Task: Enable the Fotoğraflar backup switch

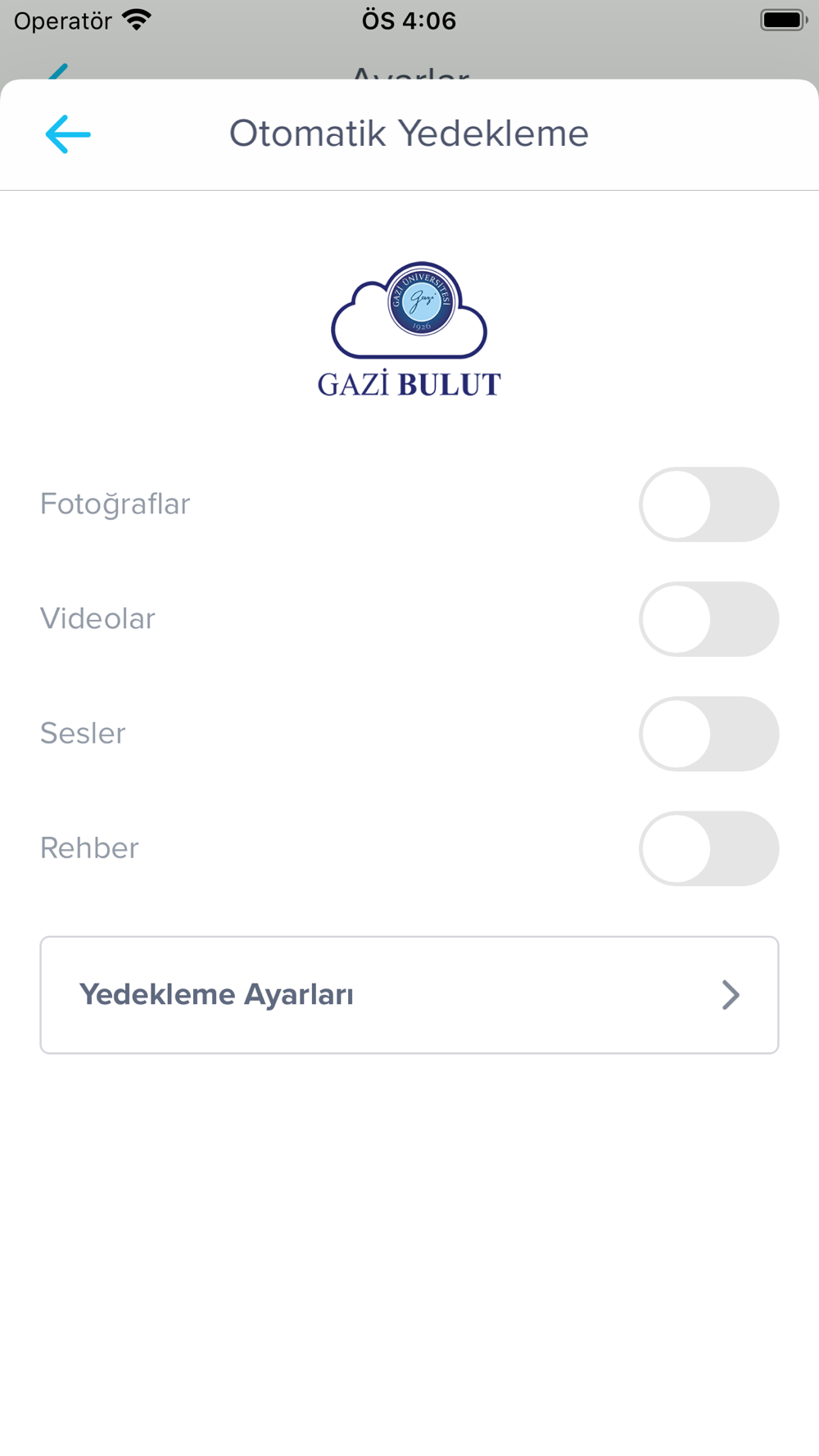Action: [x=708, y=504]
